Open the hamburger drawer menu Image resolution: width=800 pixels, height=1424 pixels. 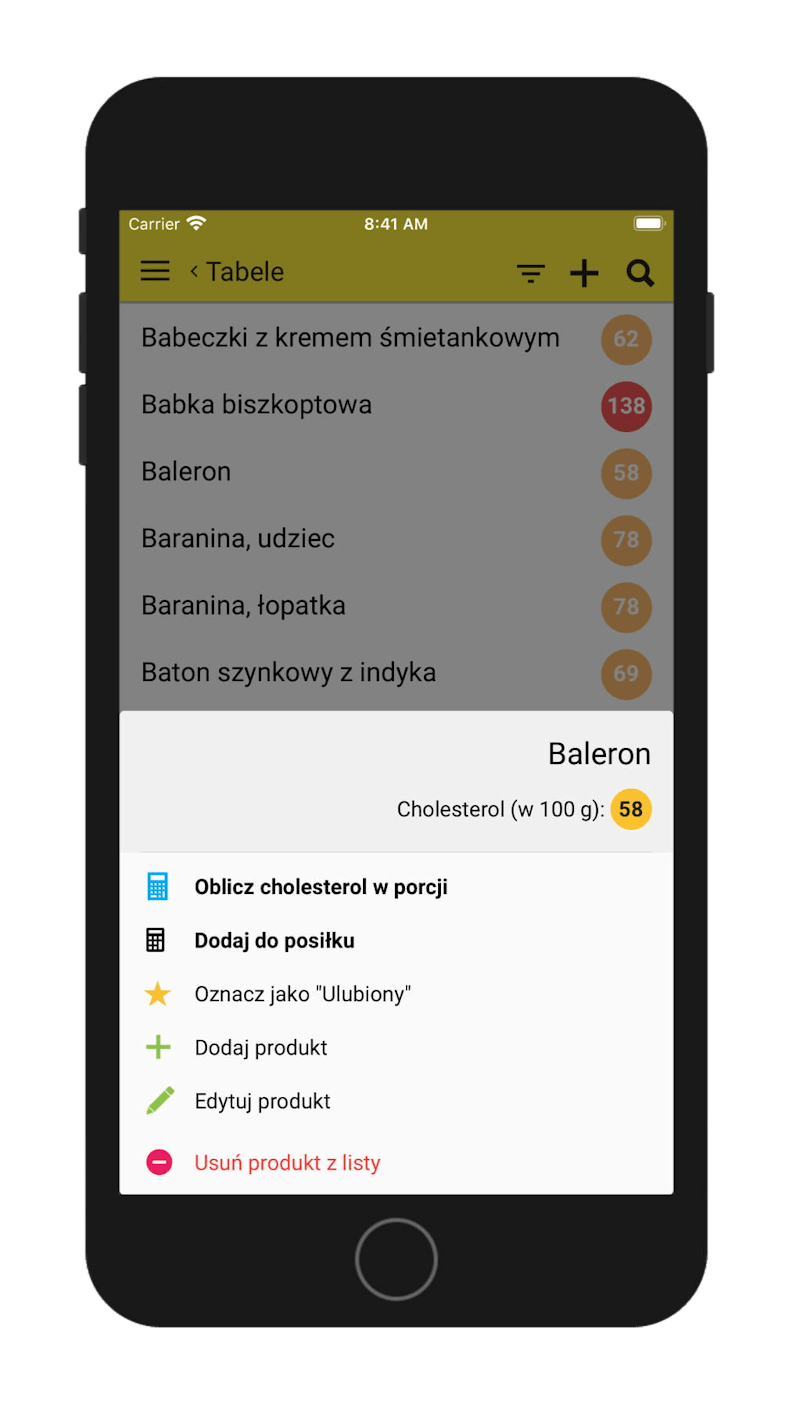pyautogui.click(x=155, y=271)
